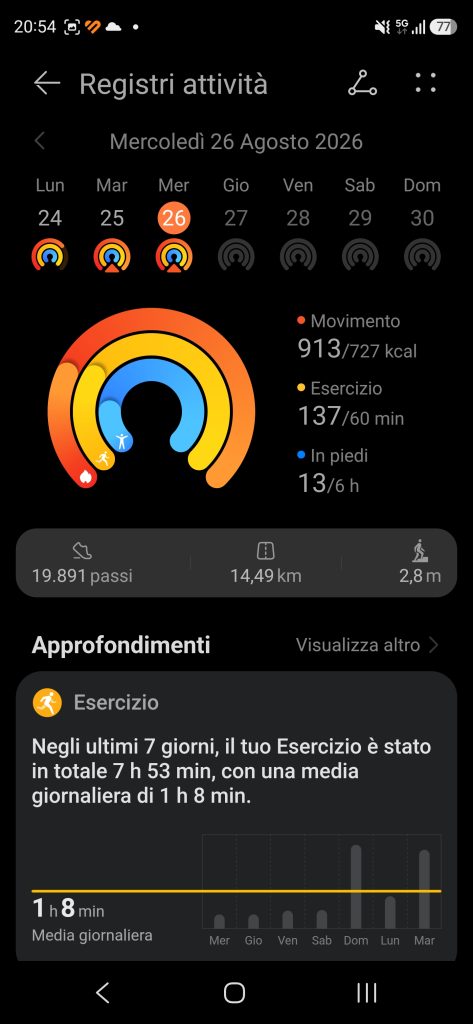Go to the previous week with the left chevron
The height and width of the screenshot is (1024, 473).
(x=40, y=141)
